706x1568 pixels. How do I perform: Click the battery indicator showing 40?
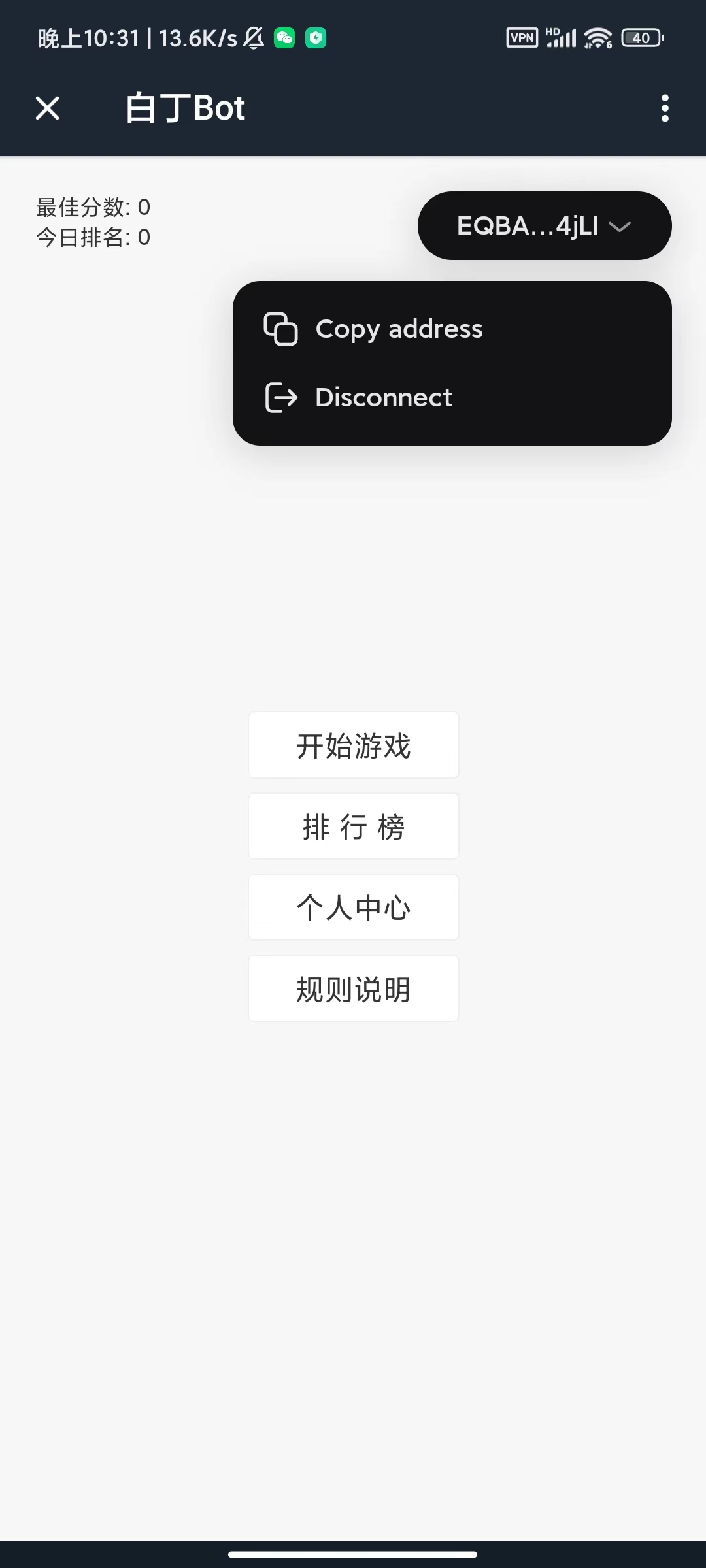641,37
